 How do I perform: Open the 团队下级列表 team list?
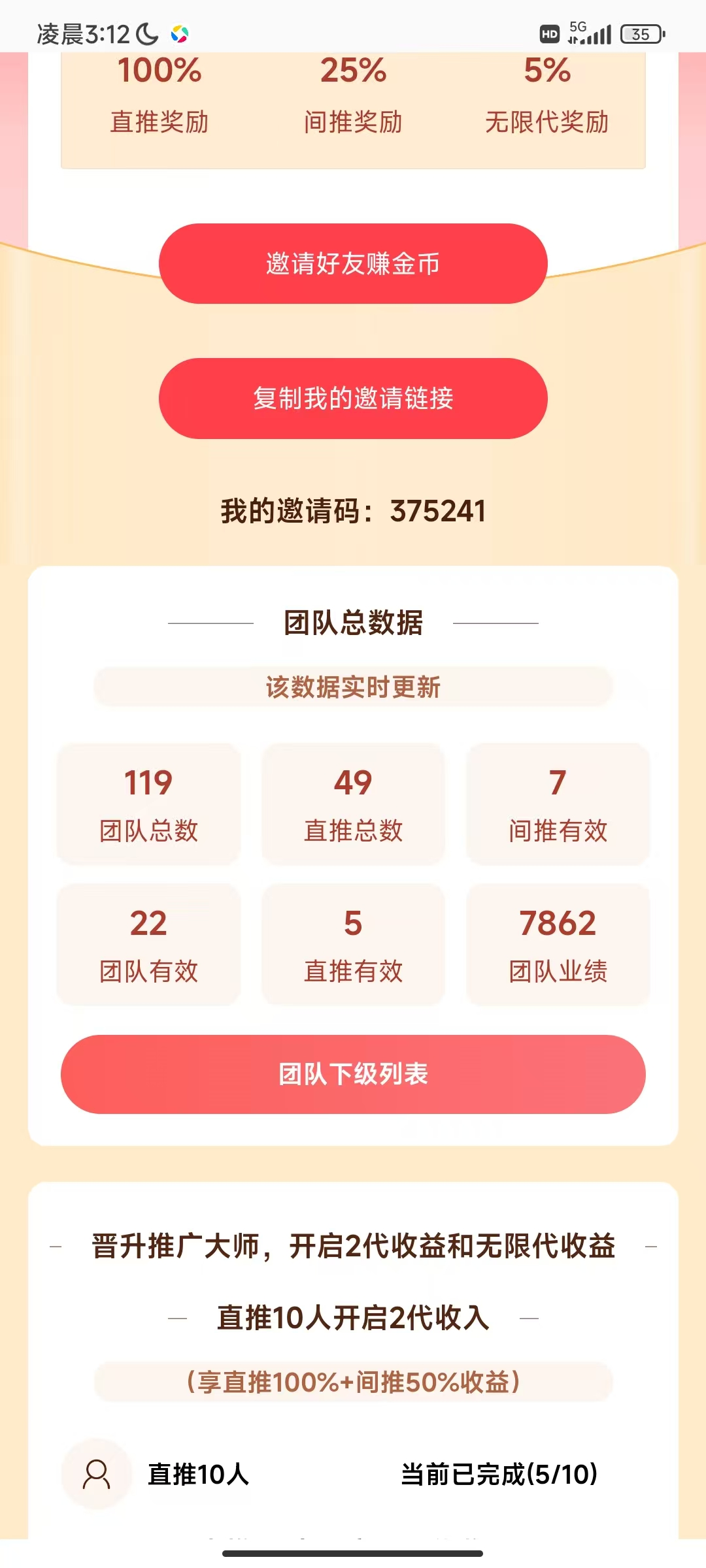(353, 1074)
